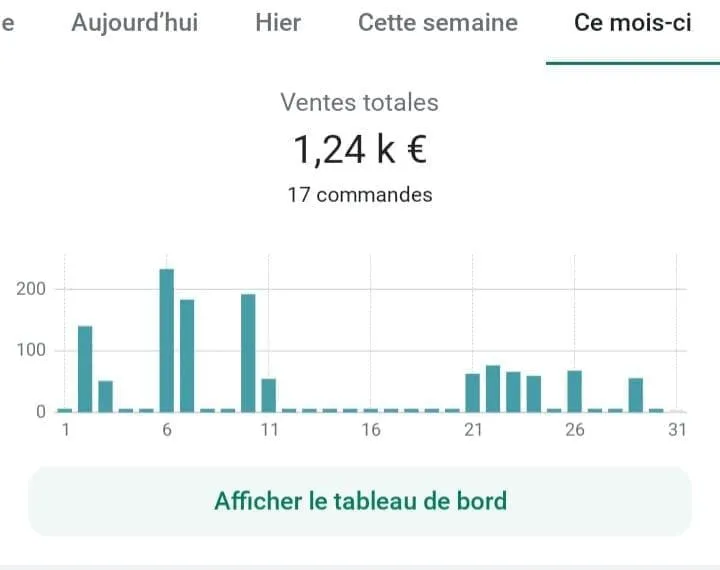Viewport: 720px width, 570px height.
Task: Show sales for Cette semaine
Action: pyautogui.click(x=438, y=23)
